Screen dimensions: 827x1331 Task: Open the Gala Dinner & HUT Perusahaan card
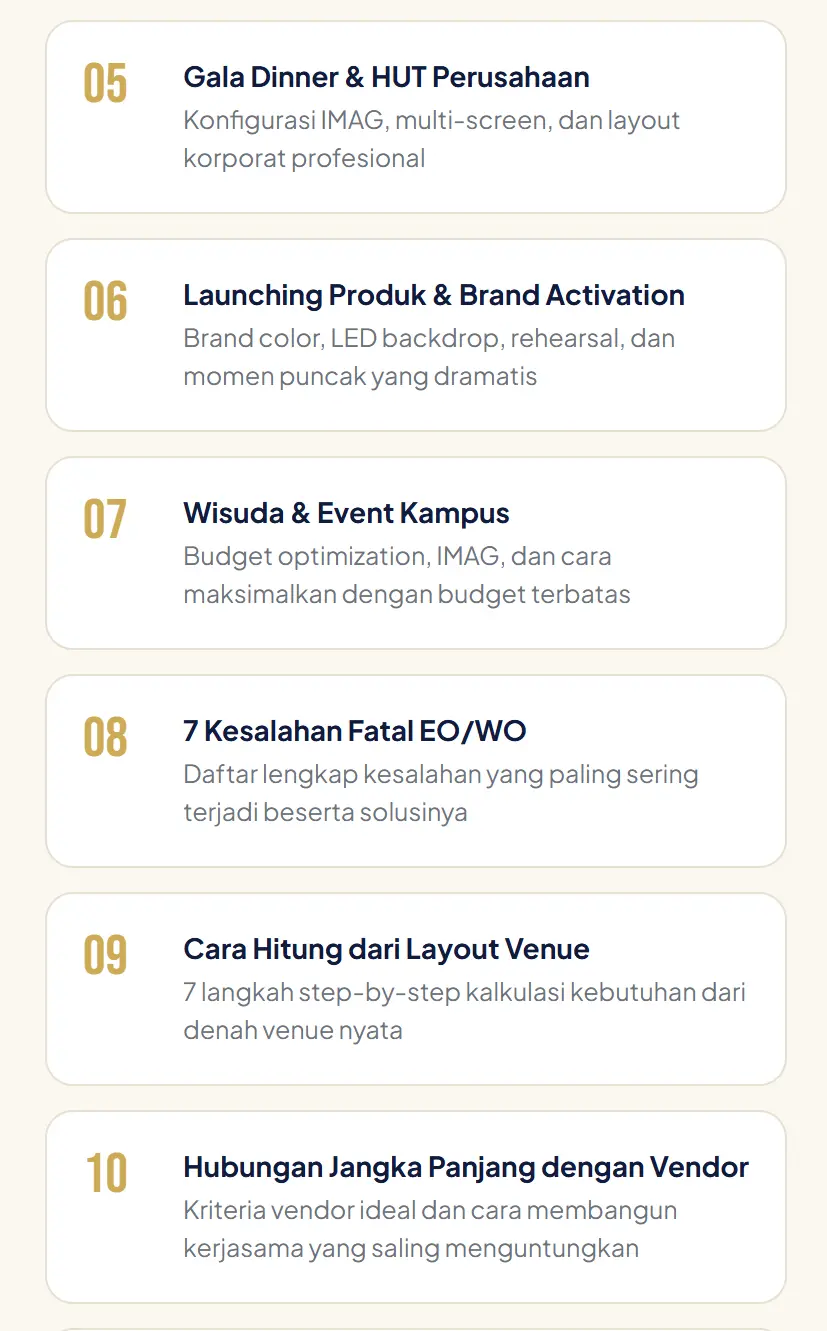[416, 117]
